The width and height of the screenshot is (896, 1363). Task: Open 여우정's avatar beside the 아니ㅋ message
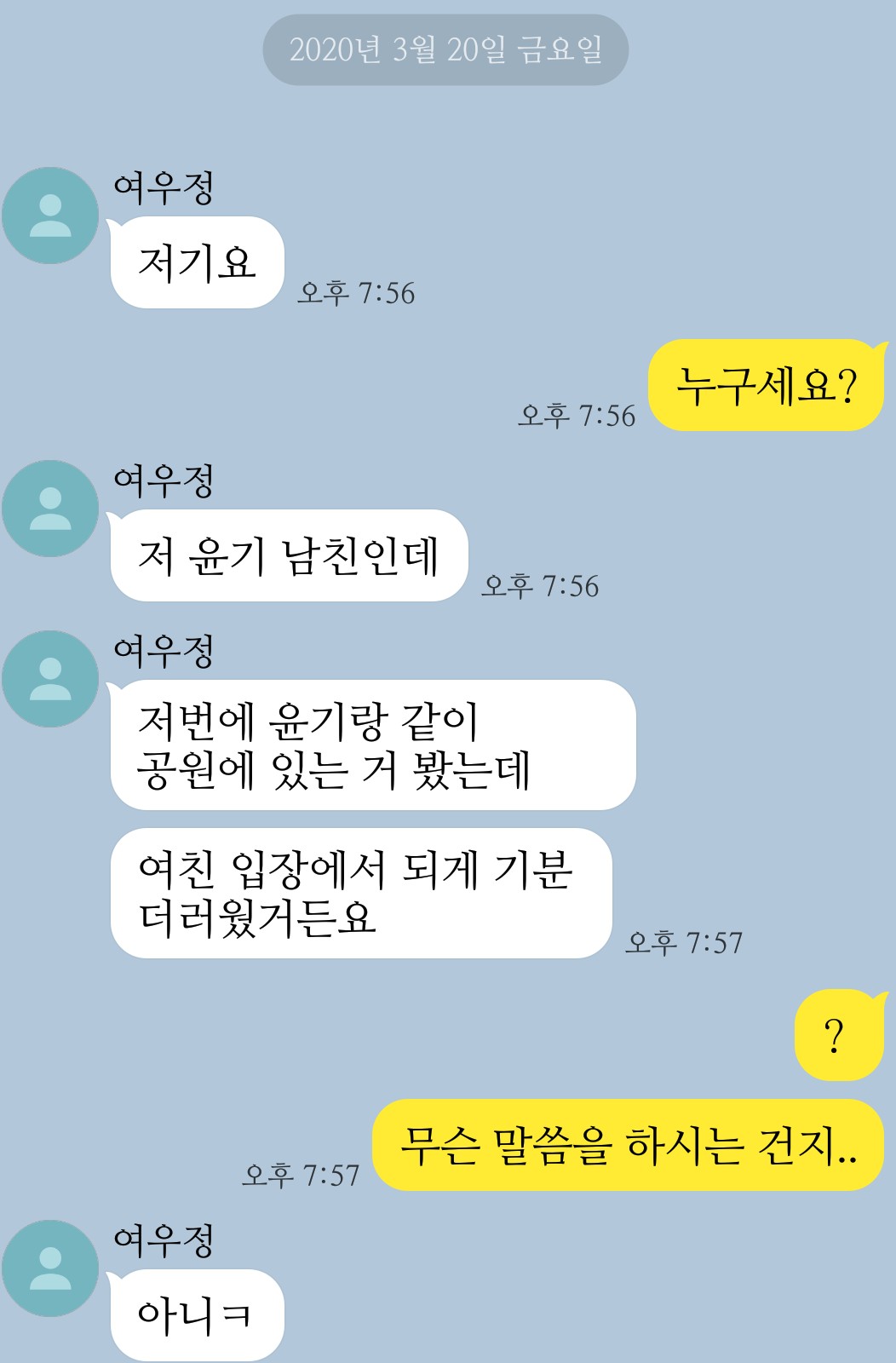point(50,1268)
